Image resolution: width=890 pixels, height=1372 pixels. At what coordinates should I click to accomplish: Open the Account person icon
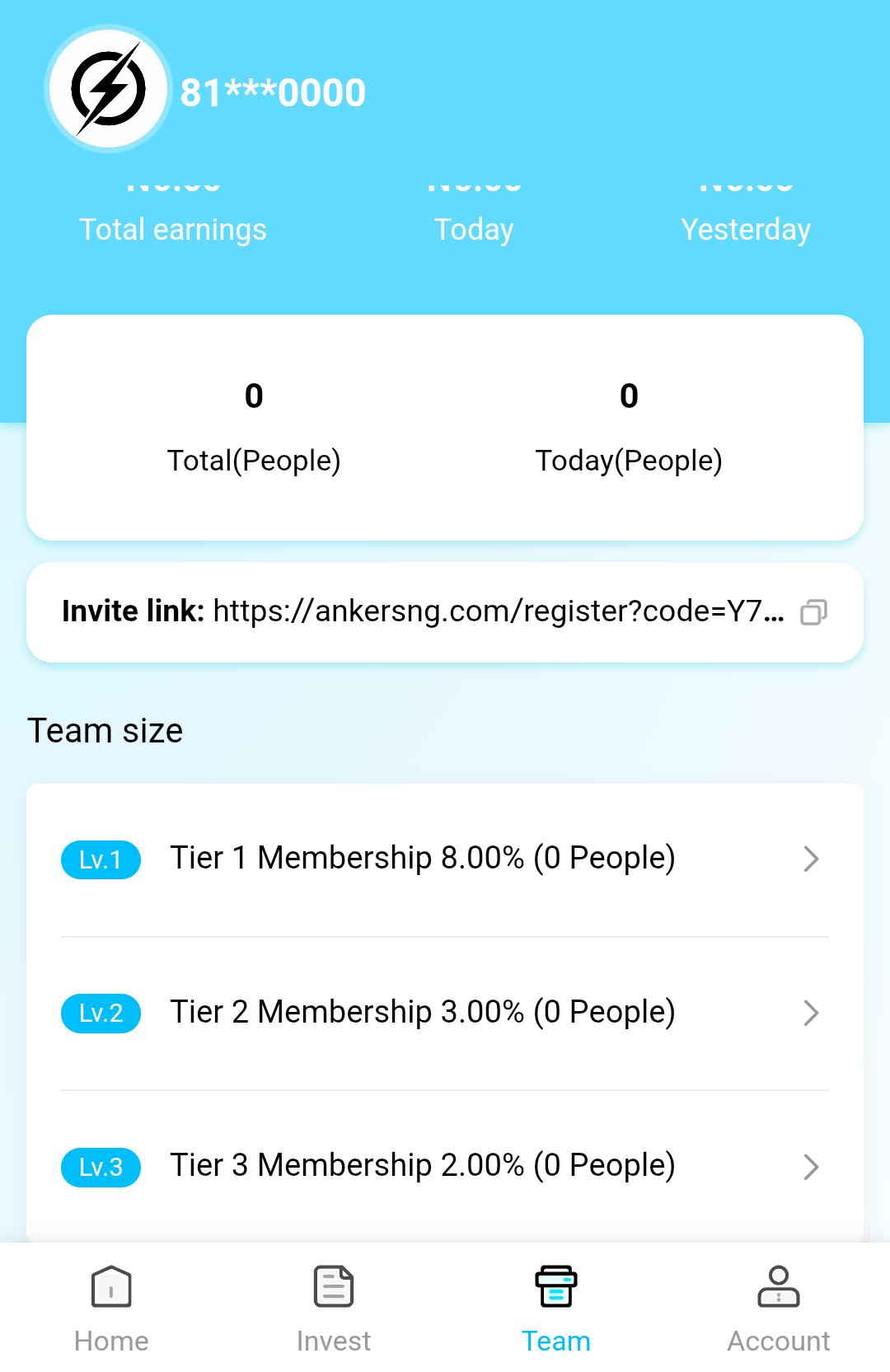point(778,1286)
